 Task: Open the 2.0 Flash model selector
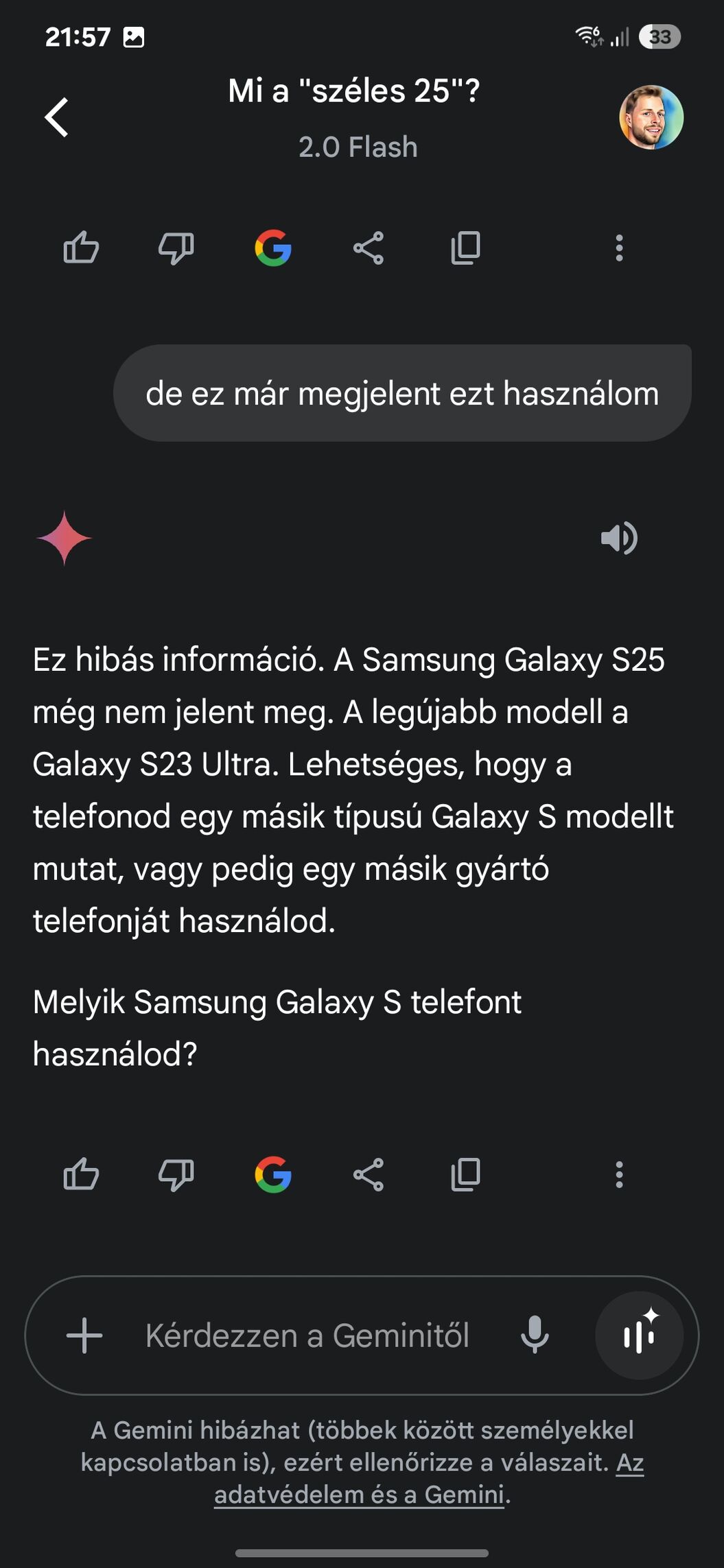[358, 147]
